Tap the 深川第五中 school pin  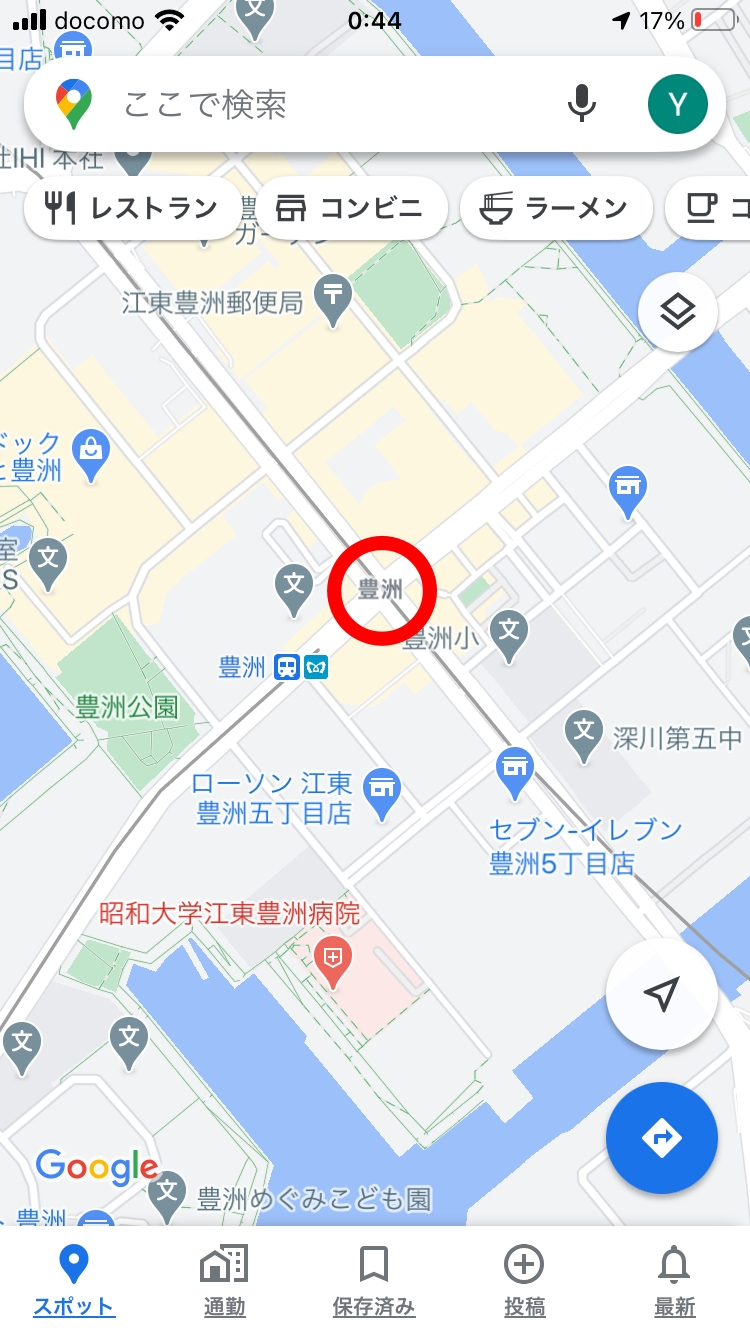pyautogui.click(x=582, y=735)
